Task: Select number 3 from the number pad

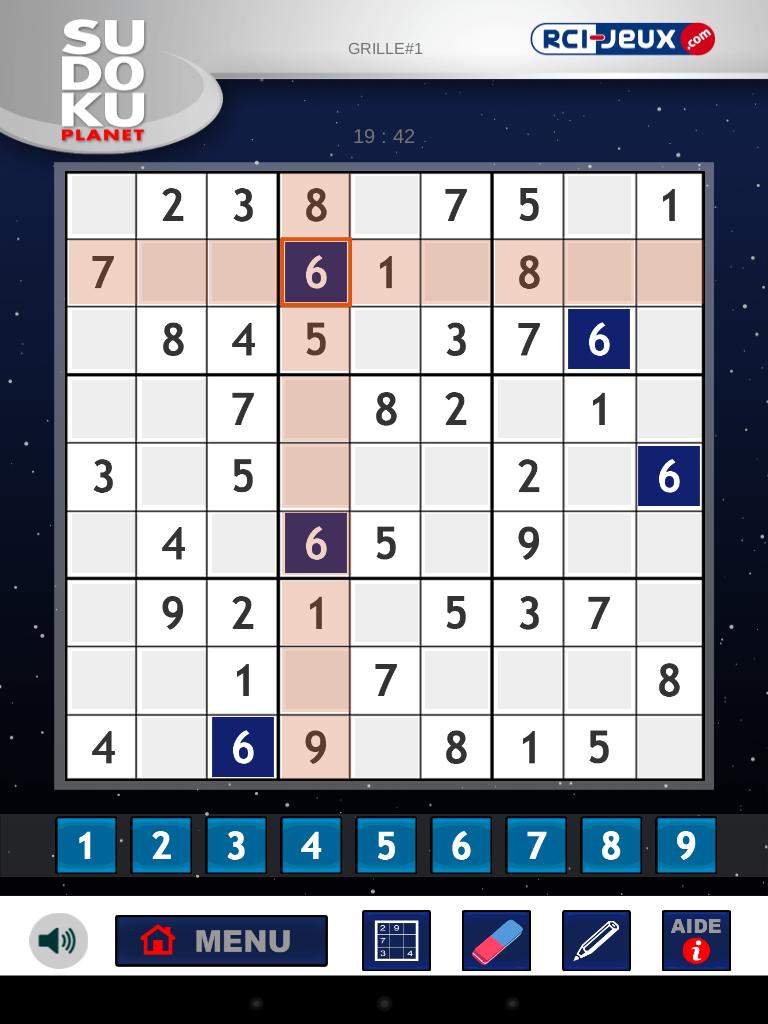Action: point(236,845)
